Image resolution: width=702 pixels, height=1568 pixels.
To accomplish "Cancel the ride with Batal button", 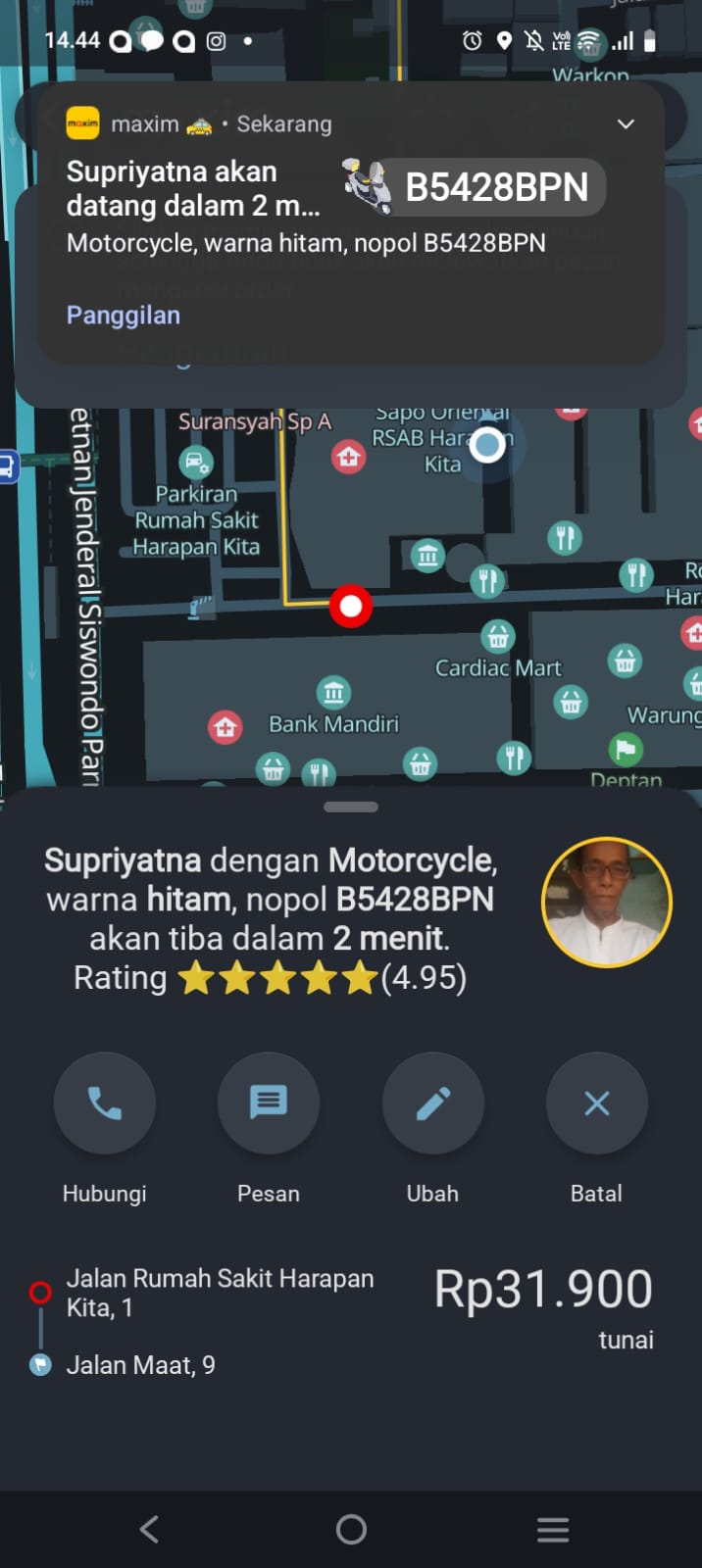I will tap(596, 1103).
